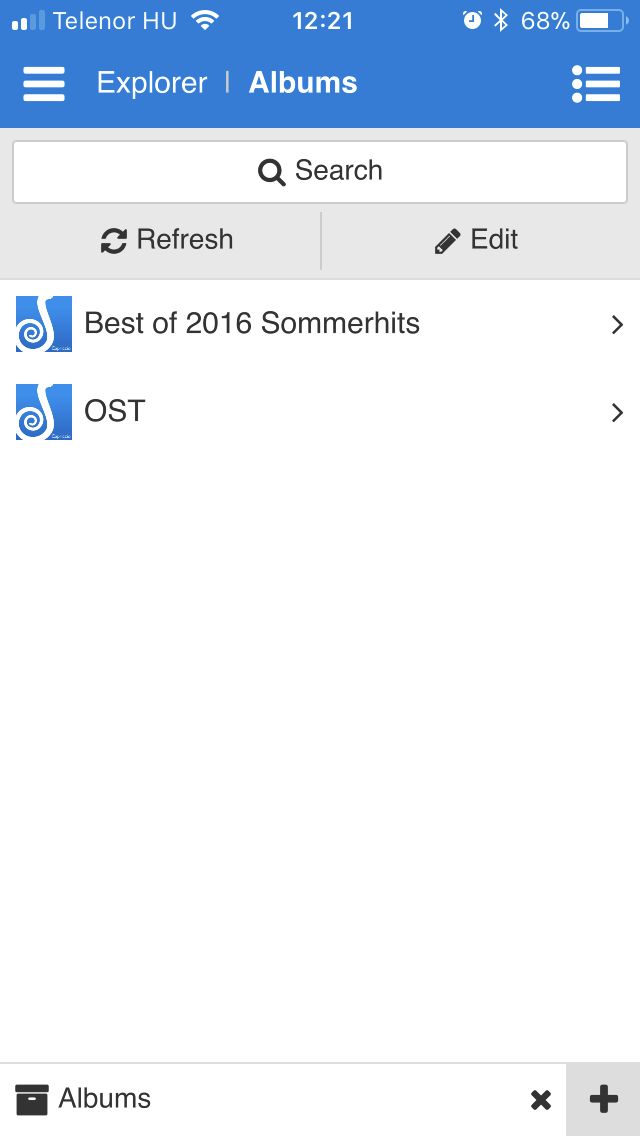Open Best of 2016 Sommerhits album

point(320,323)
